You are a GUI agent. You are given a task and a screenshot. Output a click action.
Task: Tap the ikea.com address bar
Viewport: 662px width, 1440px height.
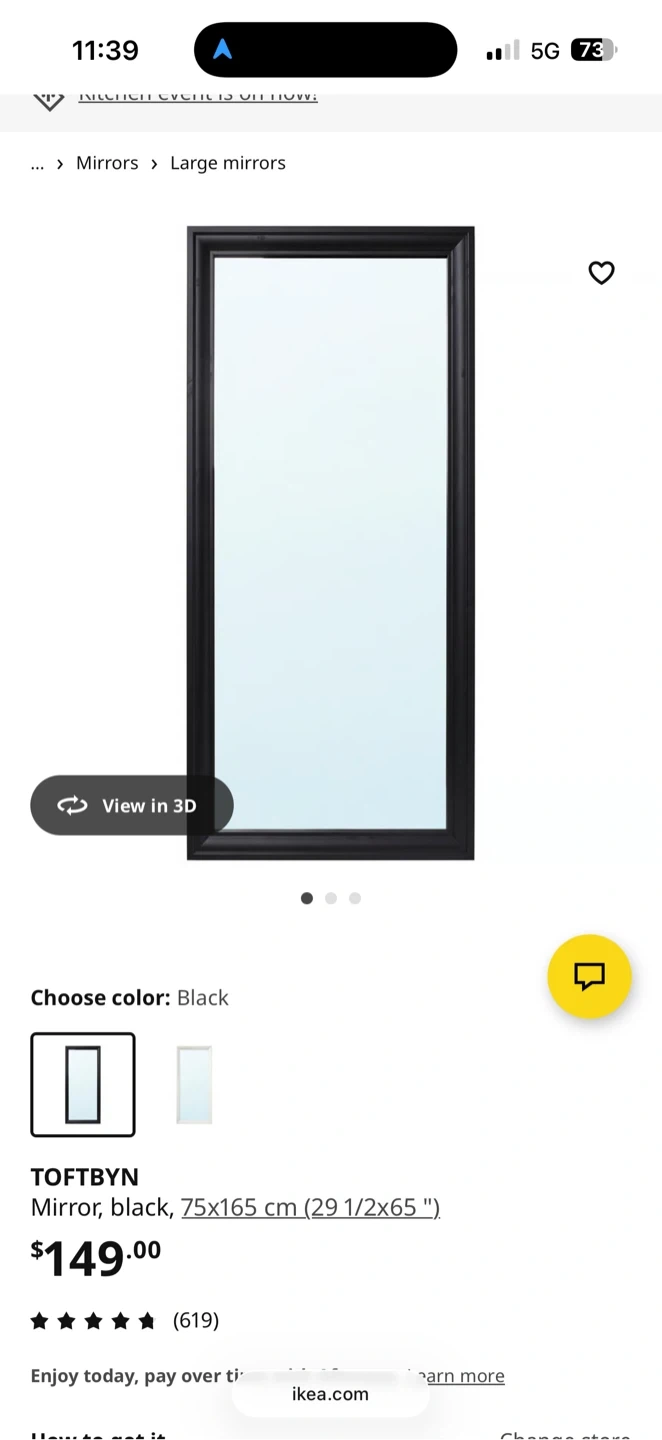point(330,1394)
